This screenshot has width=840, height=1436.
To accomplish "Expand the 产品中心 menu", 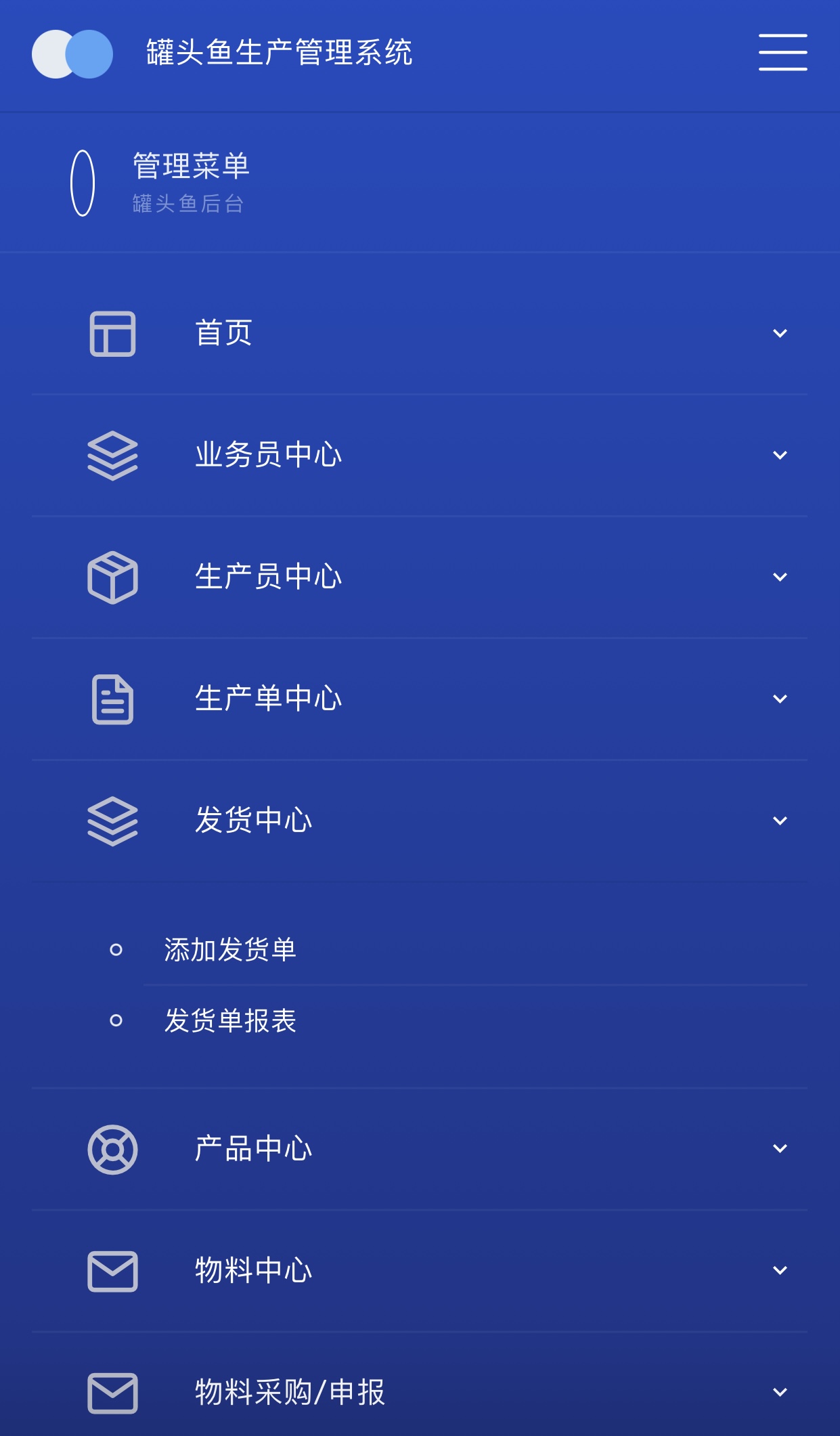I will coord(253,1149).
